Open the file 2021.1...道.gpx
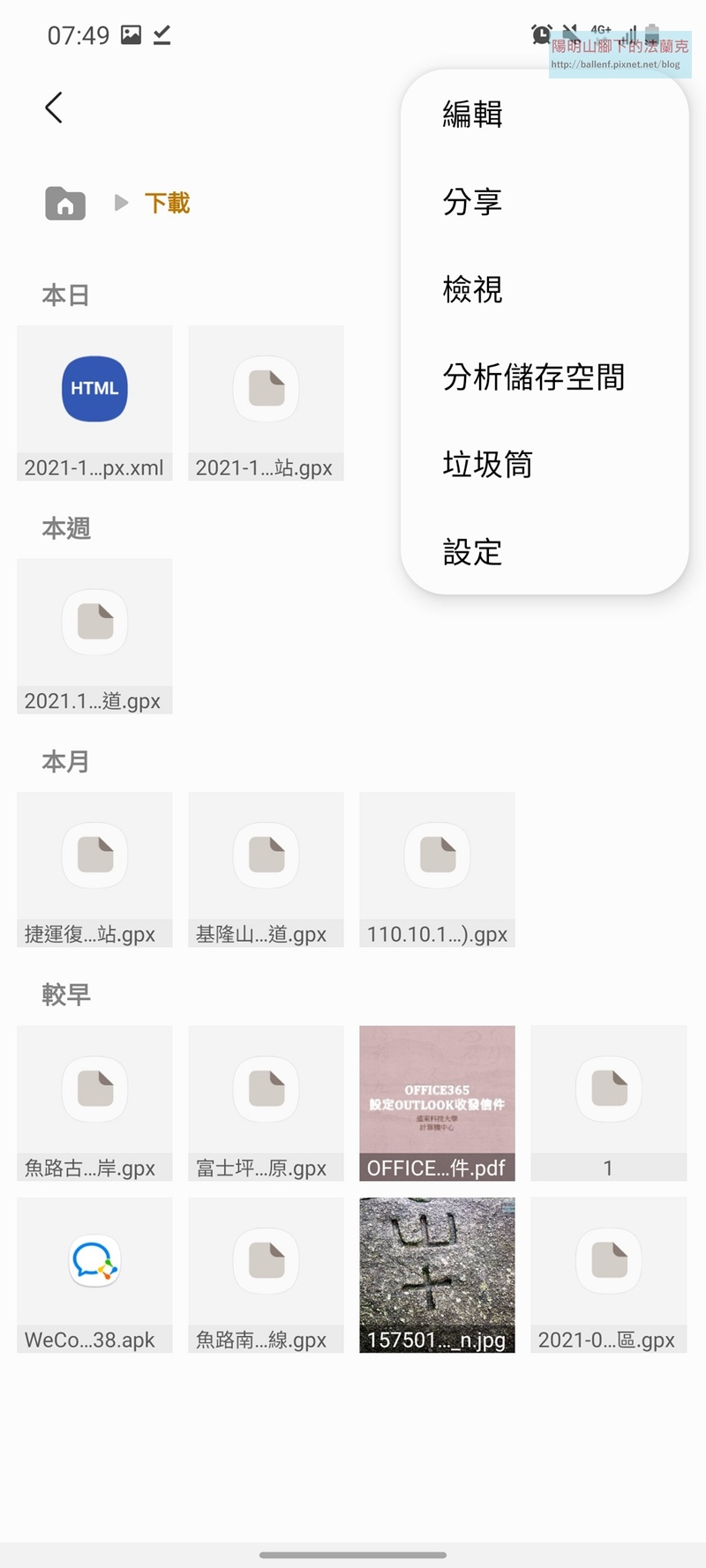This screenshot has height=1568, width=706. pyautogui.click(x=94, y=636)
